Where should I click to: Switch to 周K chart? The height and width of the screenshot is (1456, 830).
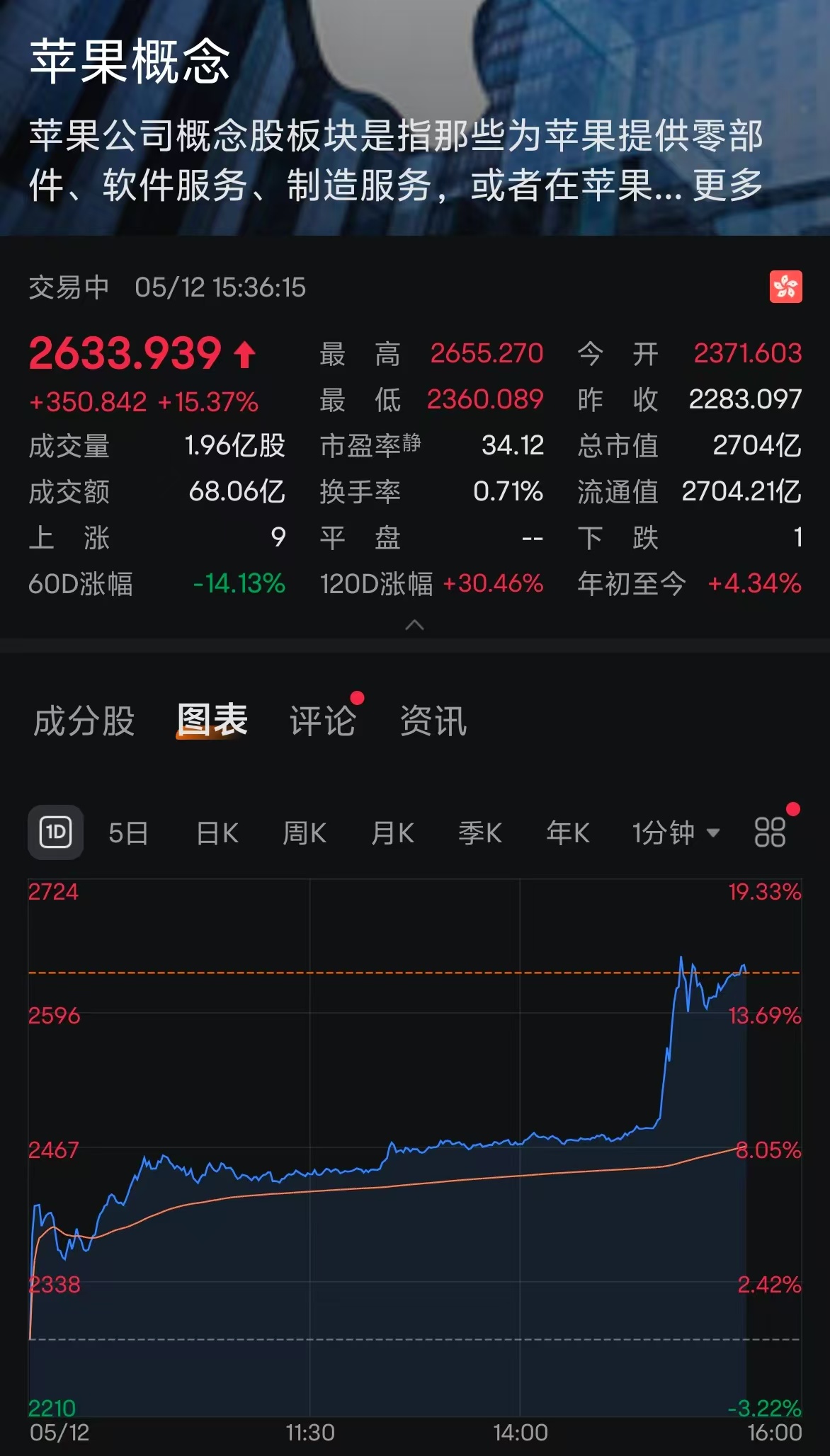[305, 833]
